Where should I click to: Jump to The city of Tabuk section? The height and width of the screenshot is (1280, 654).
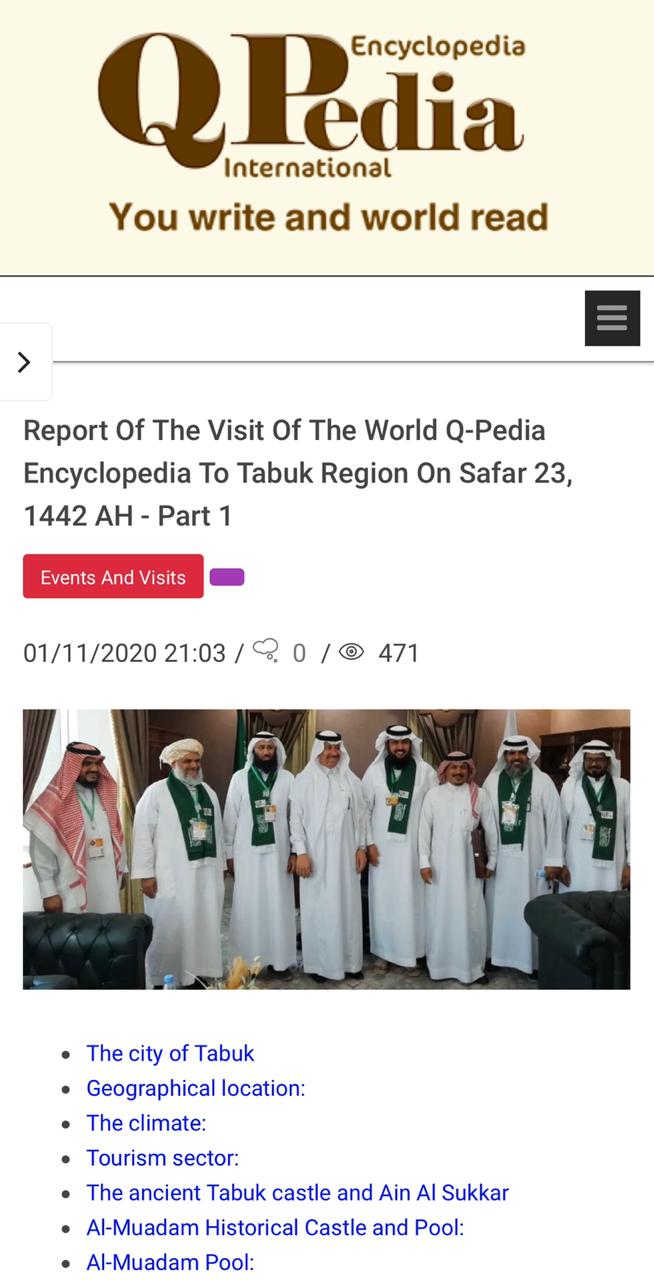click(170, 1053)
